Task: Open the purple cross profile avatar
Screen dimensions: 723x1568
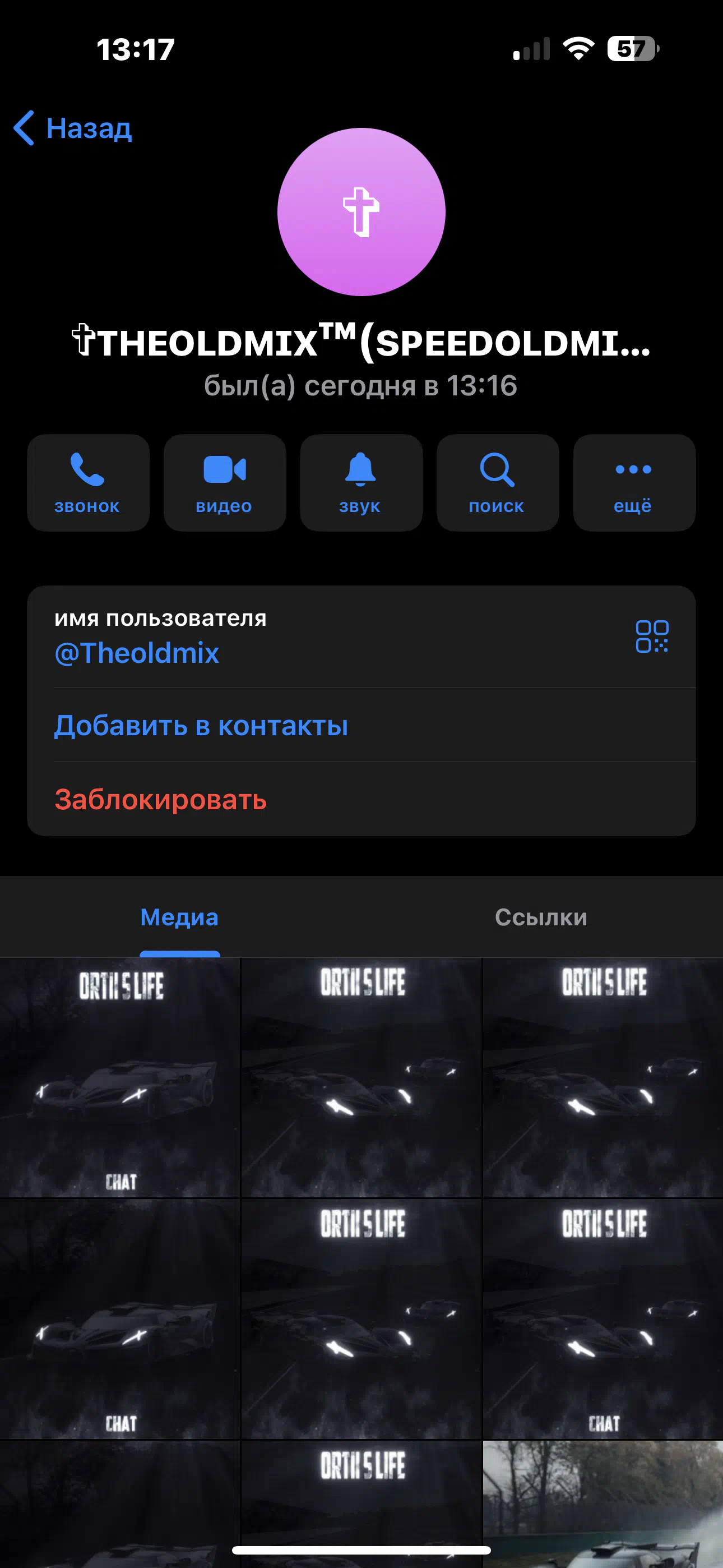Action: tap(361, 212)
